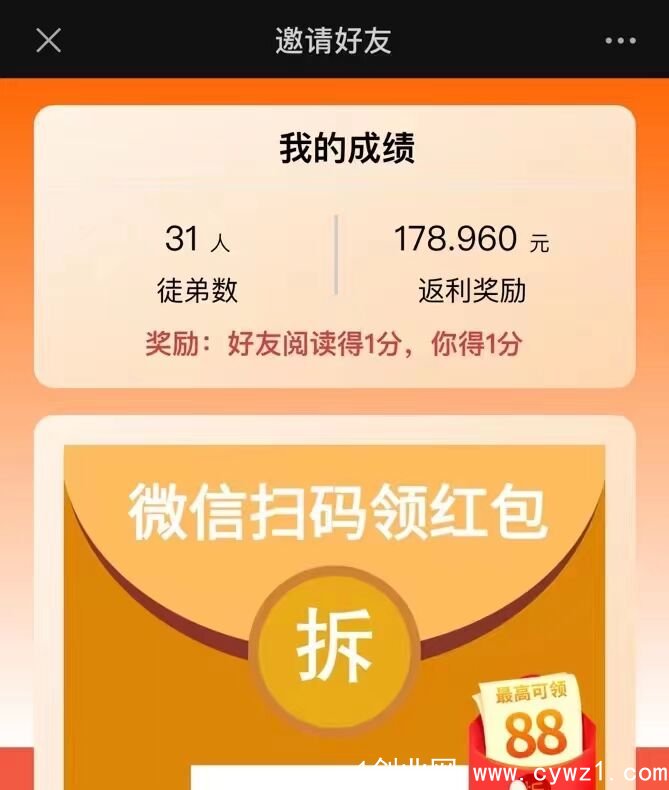Tap the 拆 red envelope button

tap(334, 642)
